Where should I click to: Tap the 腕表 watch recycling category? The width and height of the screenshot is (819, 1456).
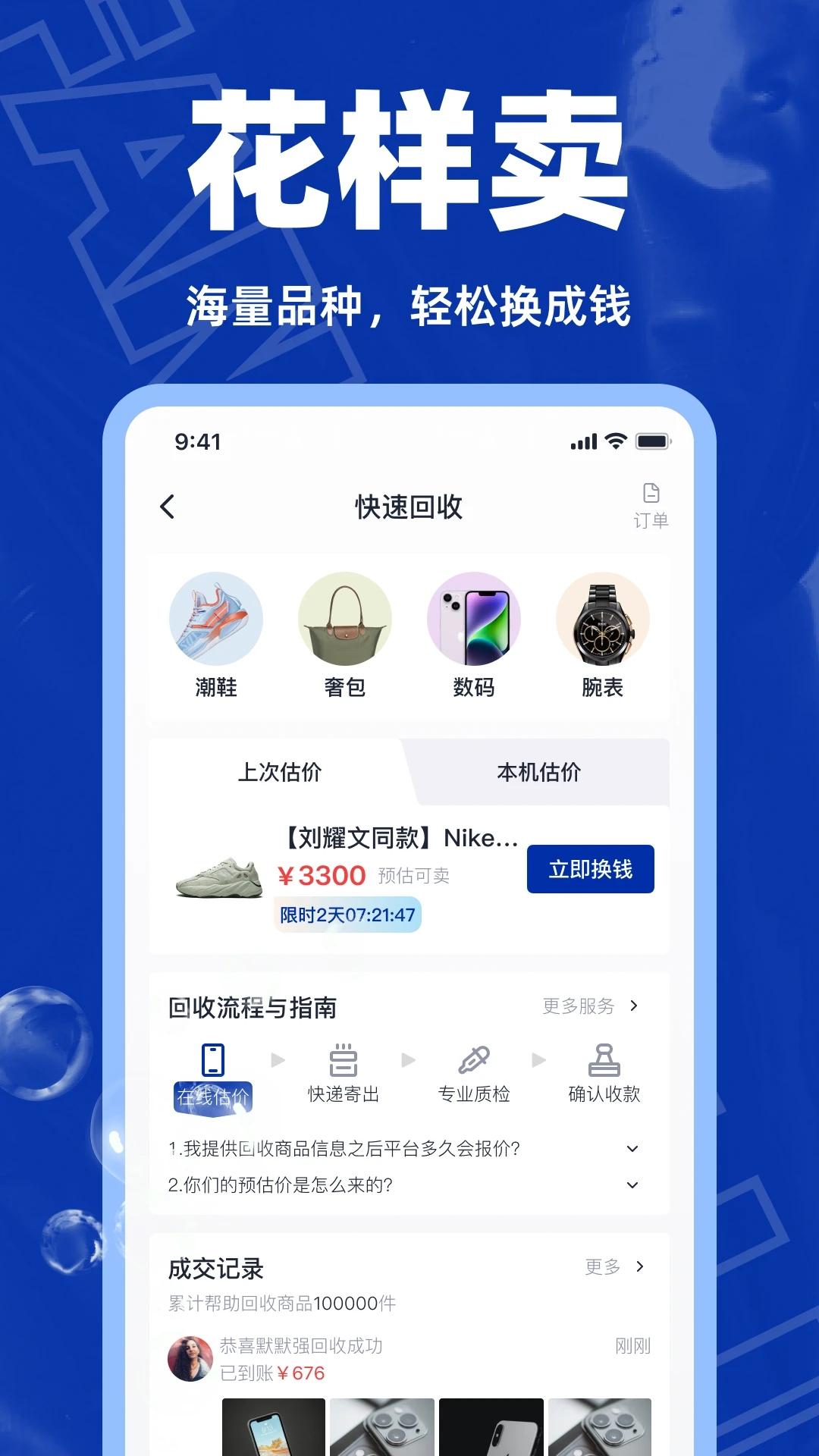point(602,635)
